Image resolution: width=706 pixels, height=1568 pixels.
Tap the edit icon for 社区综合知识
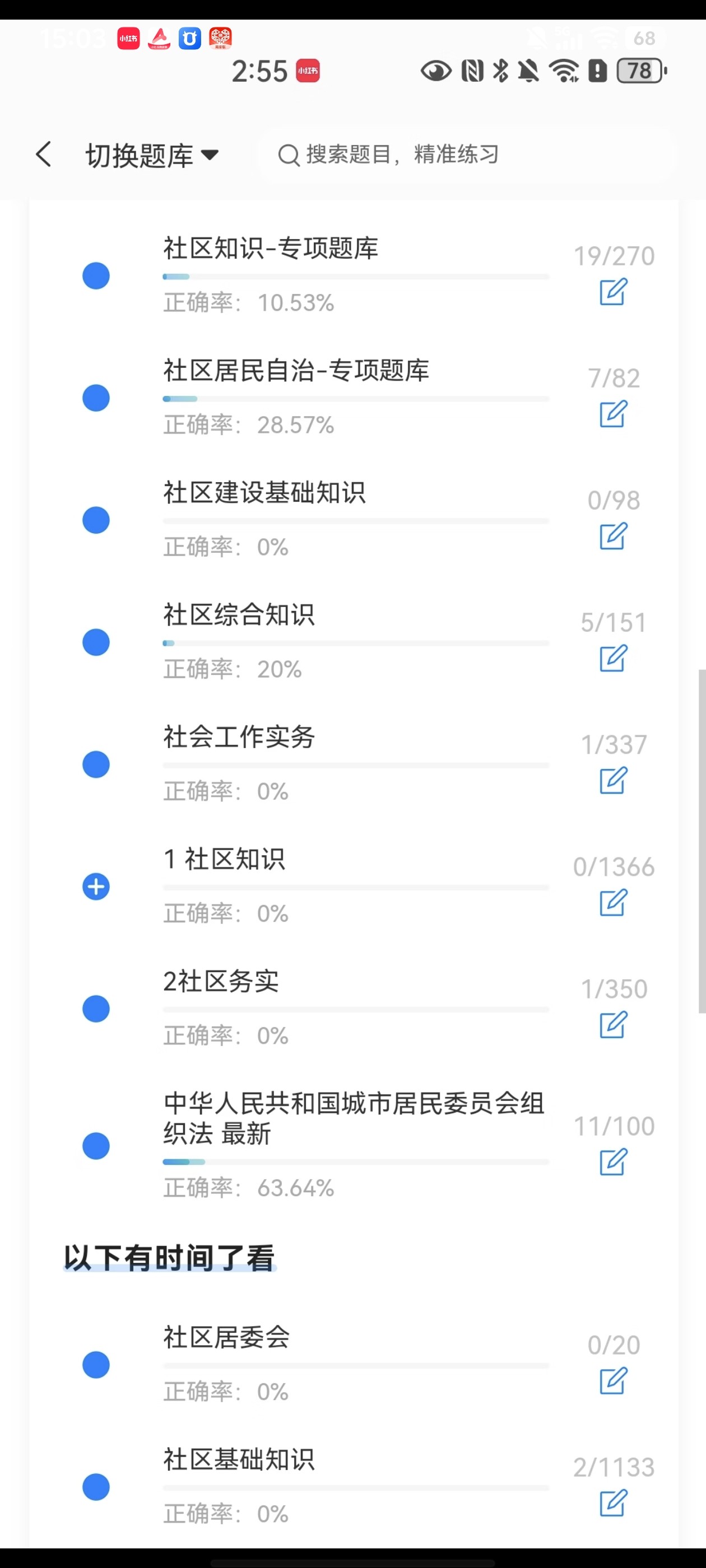[x=613, y=658]
